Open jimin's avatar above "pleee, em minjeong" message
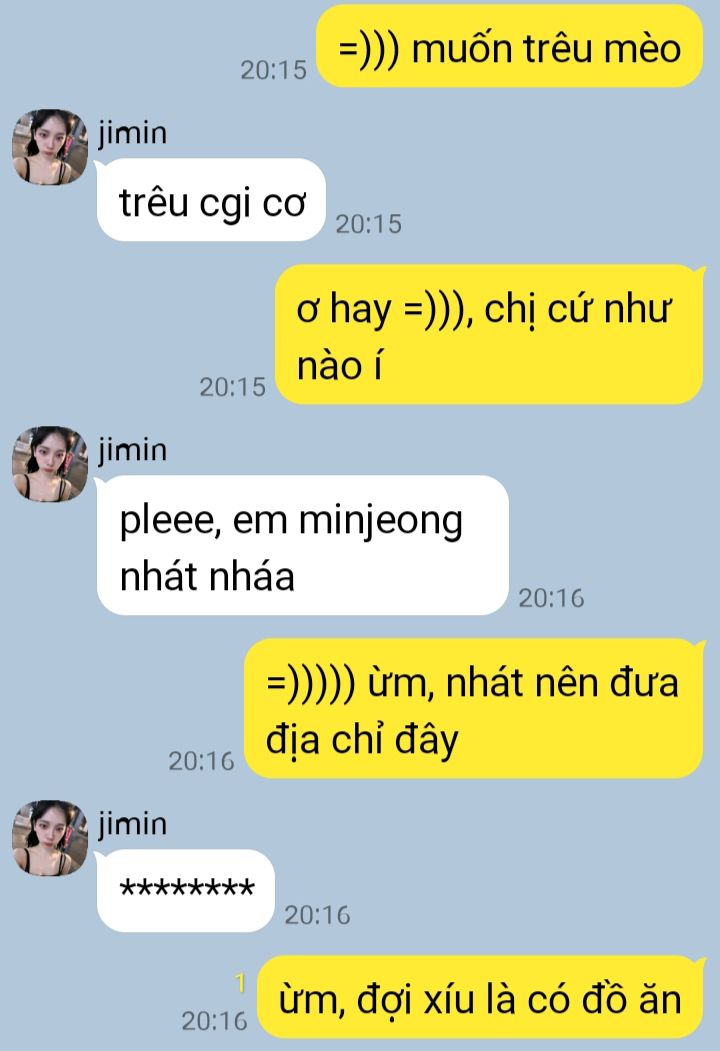720x1051 pixels. [x=50, y=464]
